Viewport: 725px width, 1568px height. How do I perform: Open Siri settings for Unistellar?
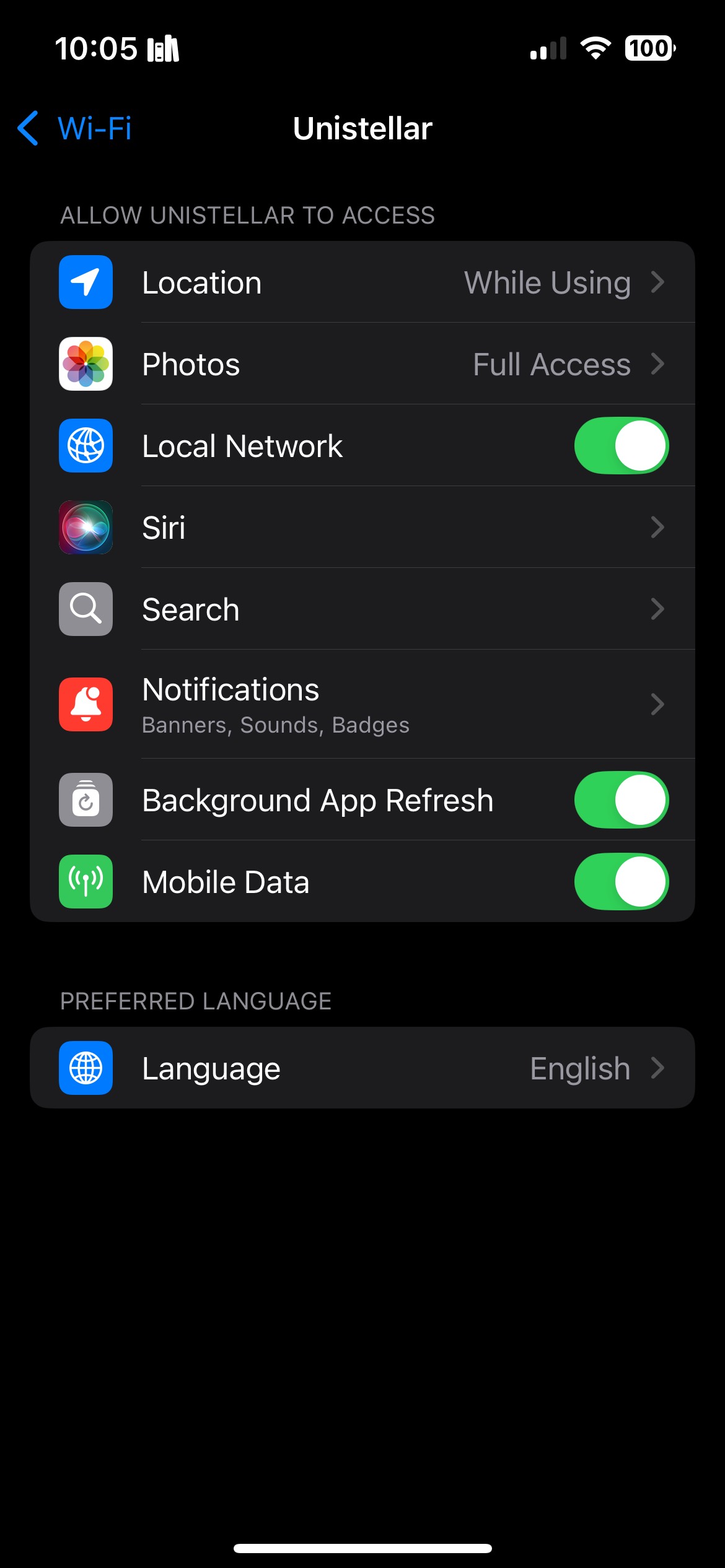coord(362,528)
